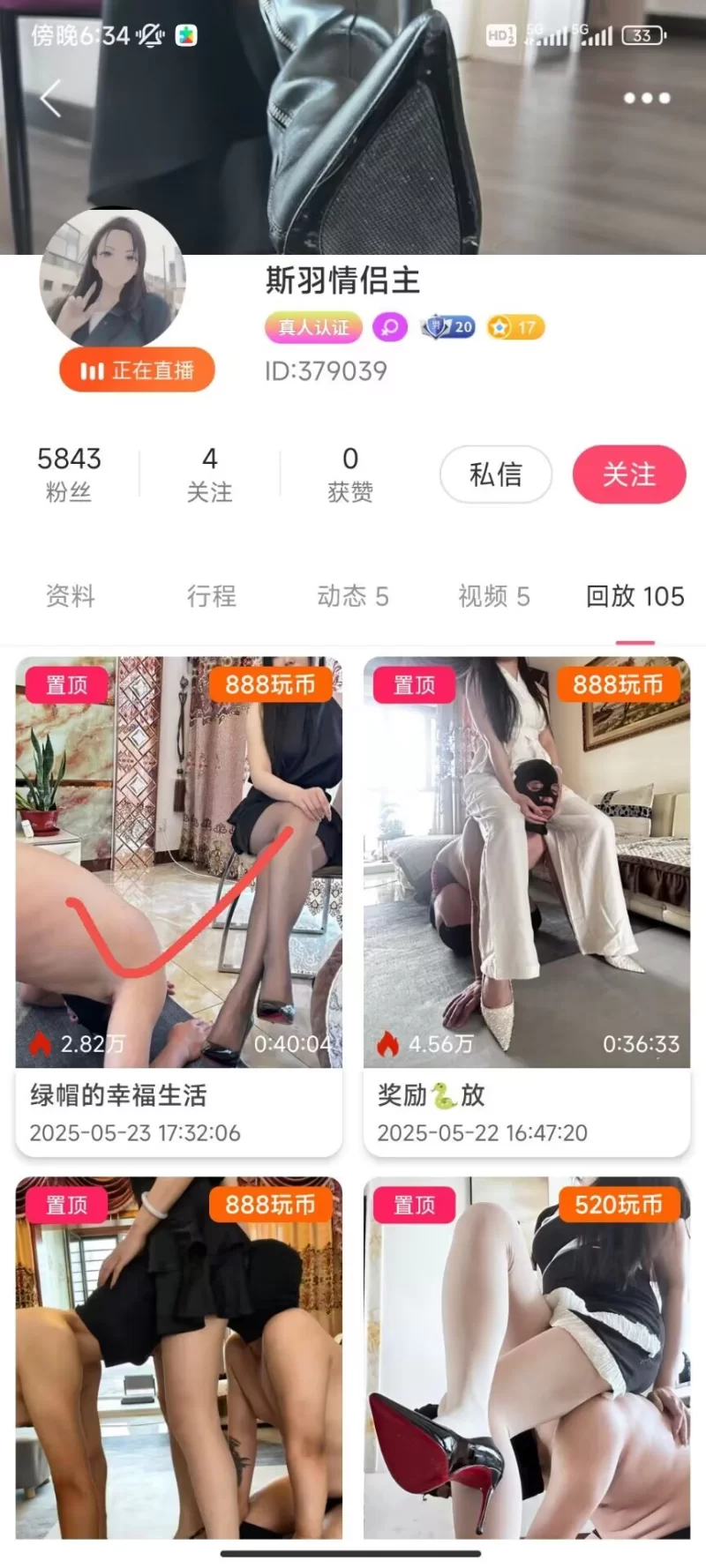Switch to the 资料 tab
The image size is (706, 1568).
point(71,596)
